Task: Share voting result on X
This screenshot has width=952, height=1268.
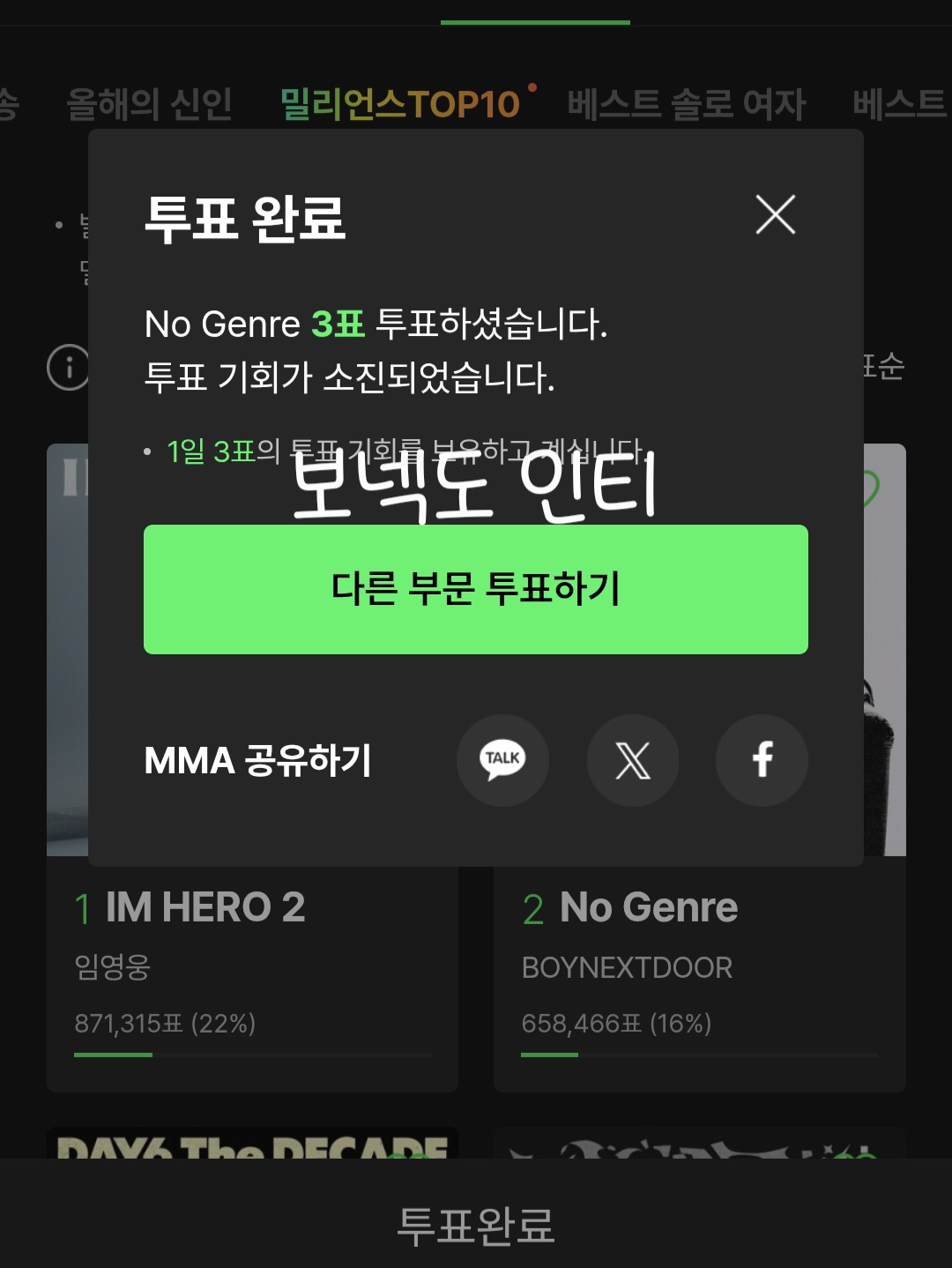Action: click(633, 760)
